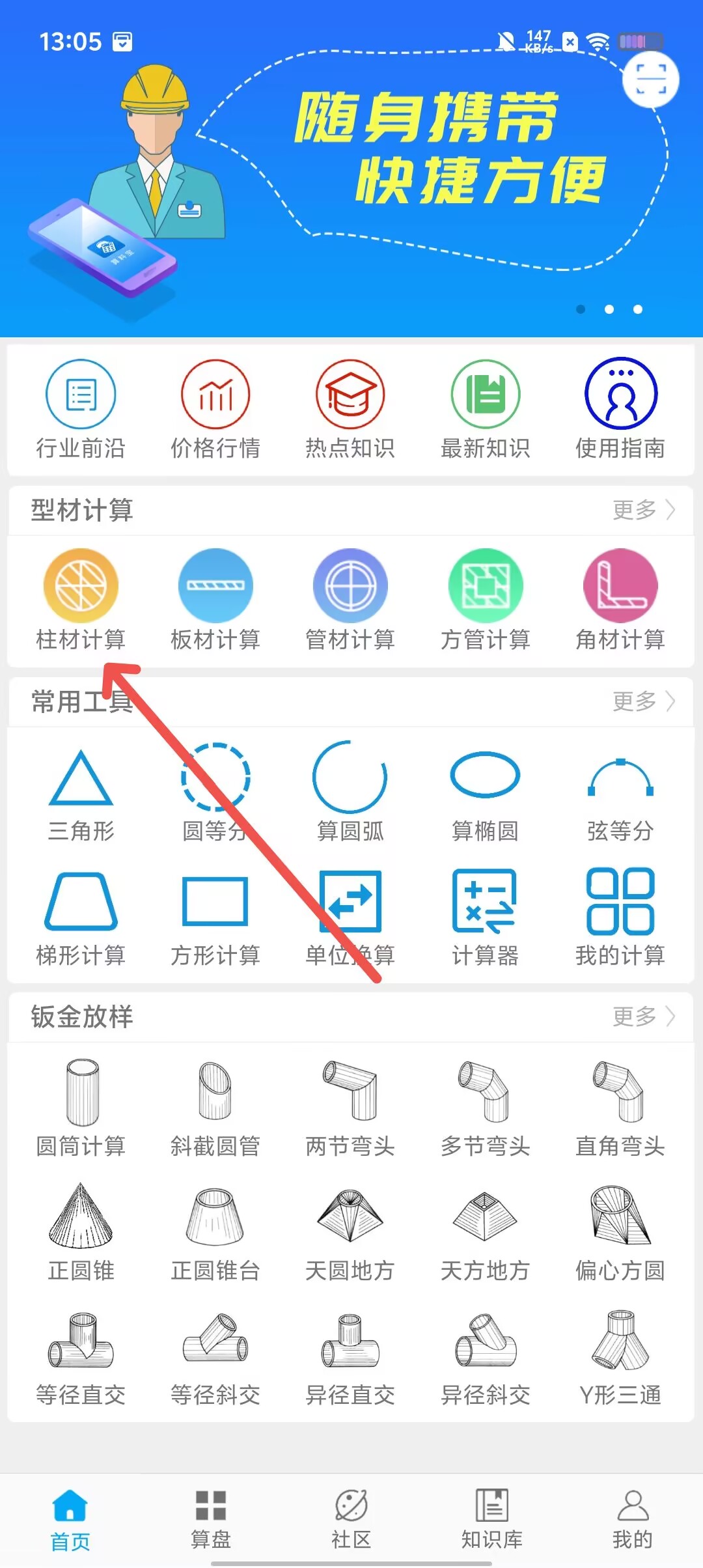
Task: Open the scan icon on the banner
Action: (650, 79)
